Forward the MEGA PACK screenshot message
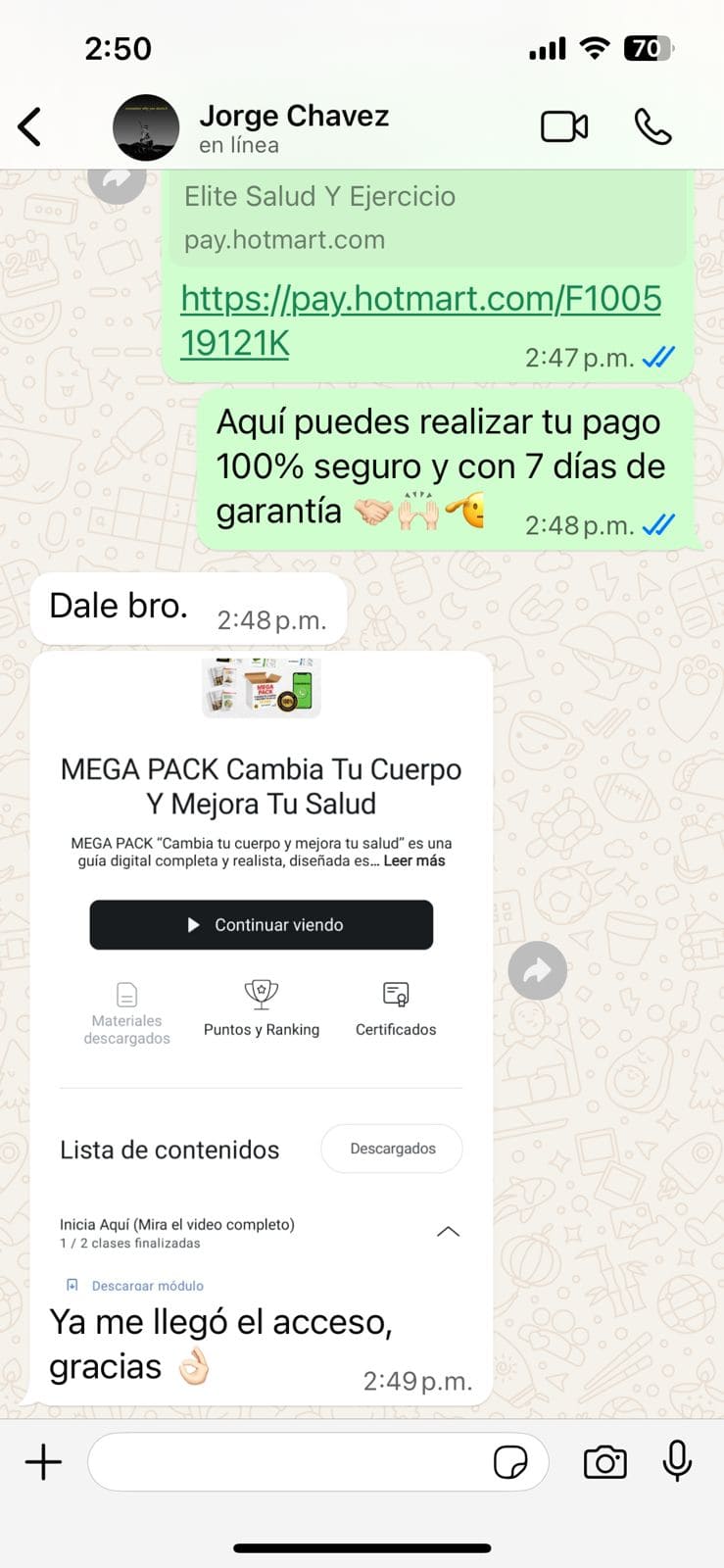 point(537,970)
